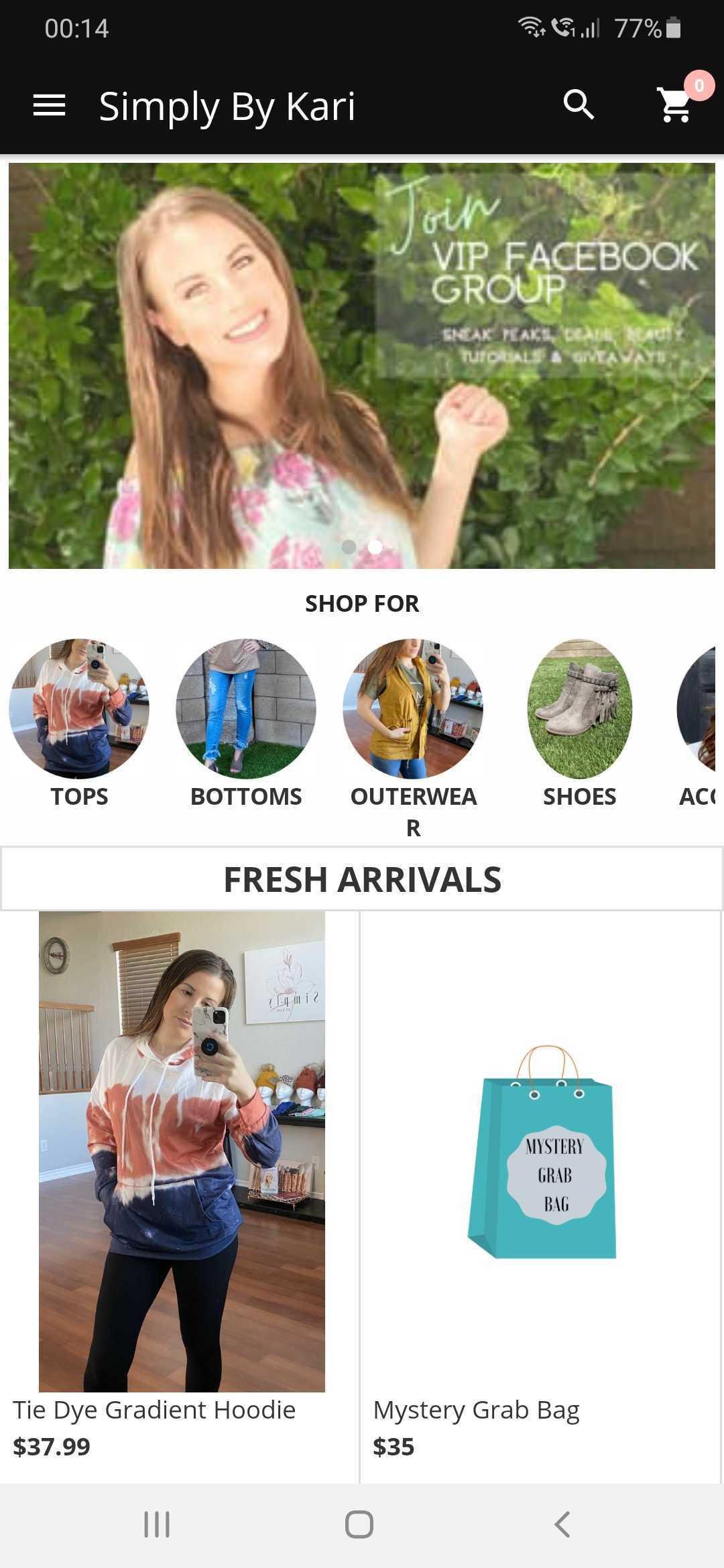Select the first carousel page dot

coord(349,547)
